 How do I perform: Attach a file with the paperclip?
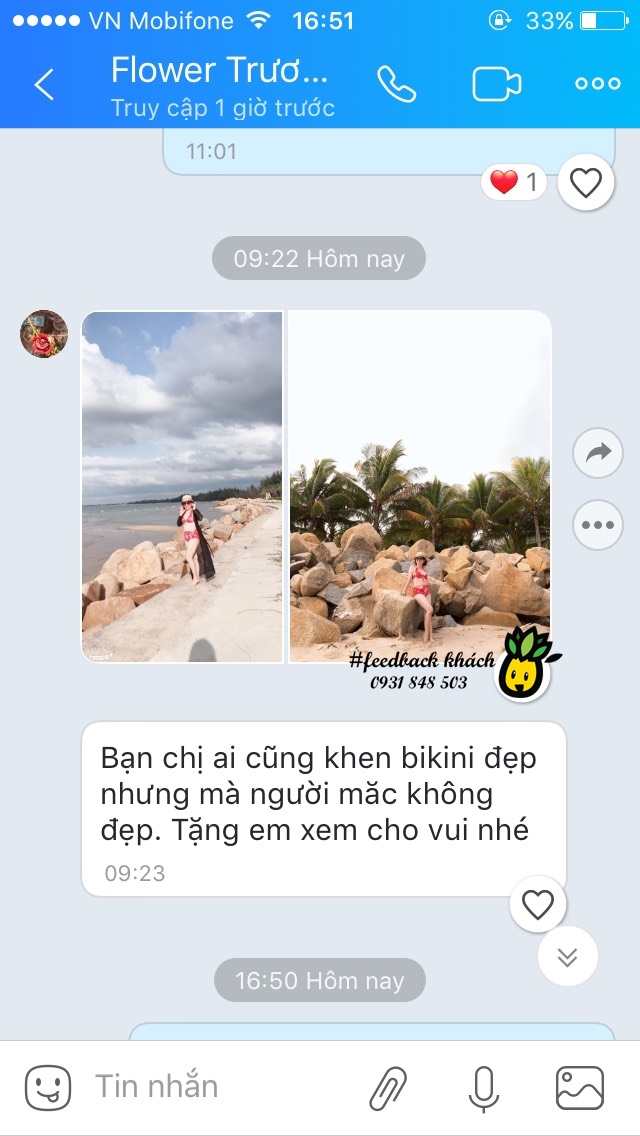coord(389,1087)
